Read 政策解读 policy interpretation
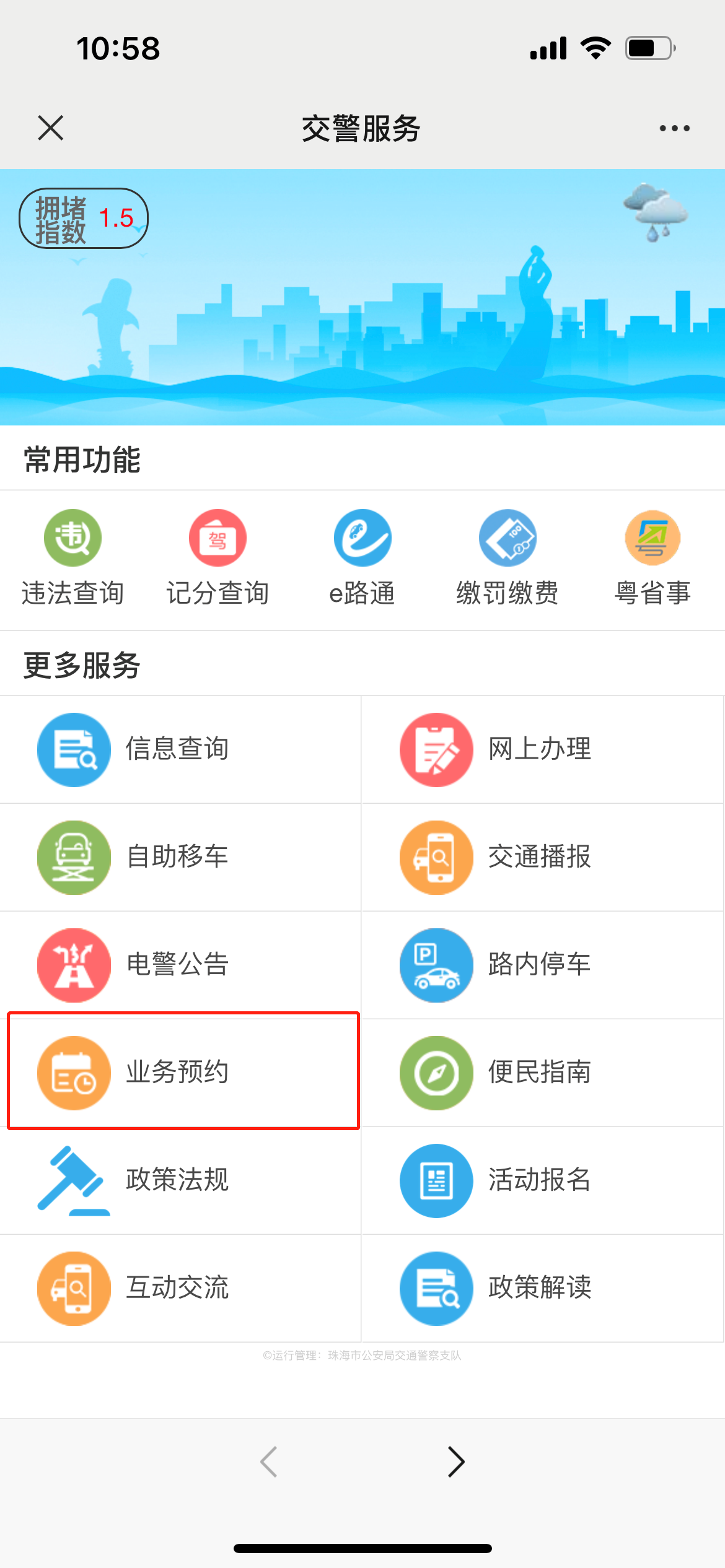Screen dimensions: 725x1568 (x=542, y=1288)
